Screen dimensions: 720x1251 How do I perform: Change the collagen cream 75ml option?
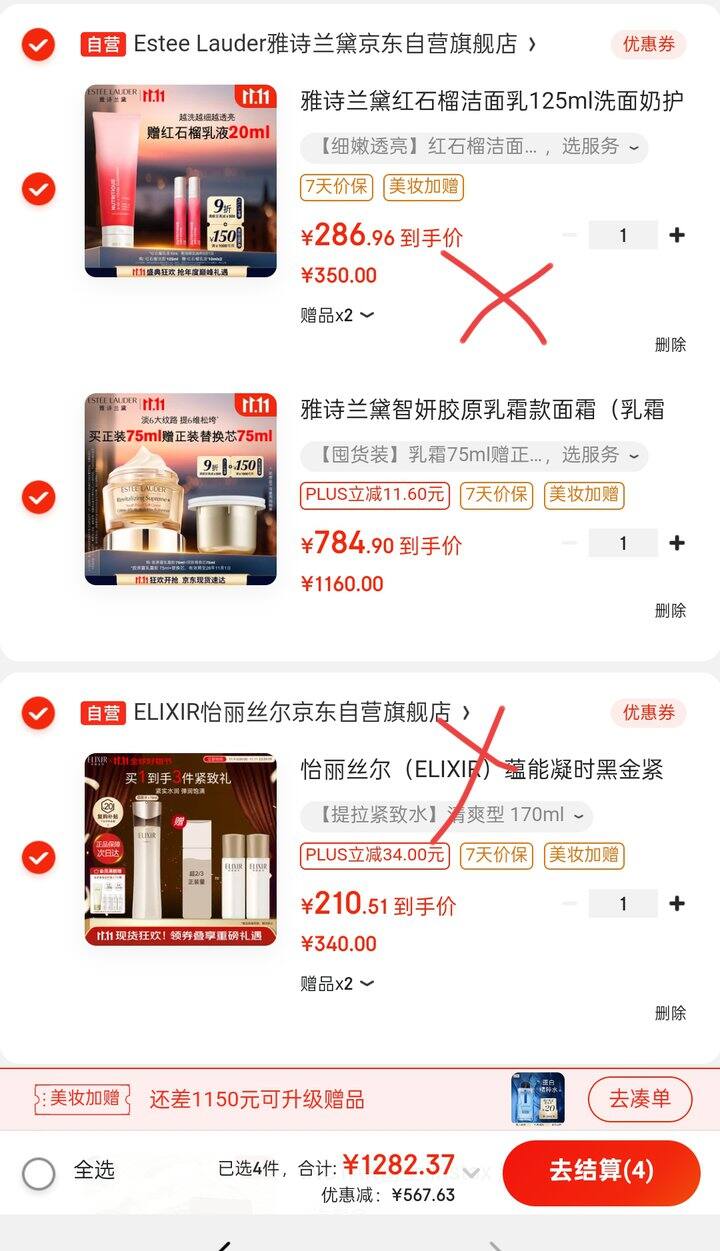click(474, 455)
